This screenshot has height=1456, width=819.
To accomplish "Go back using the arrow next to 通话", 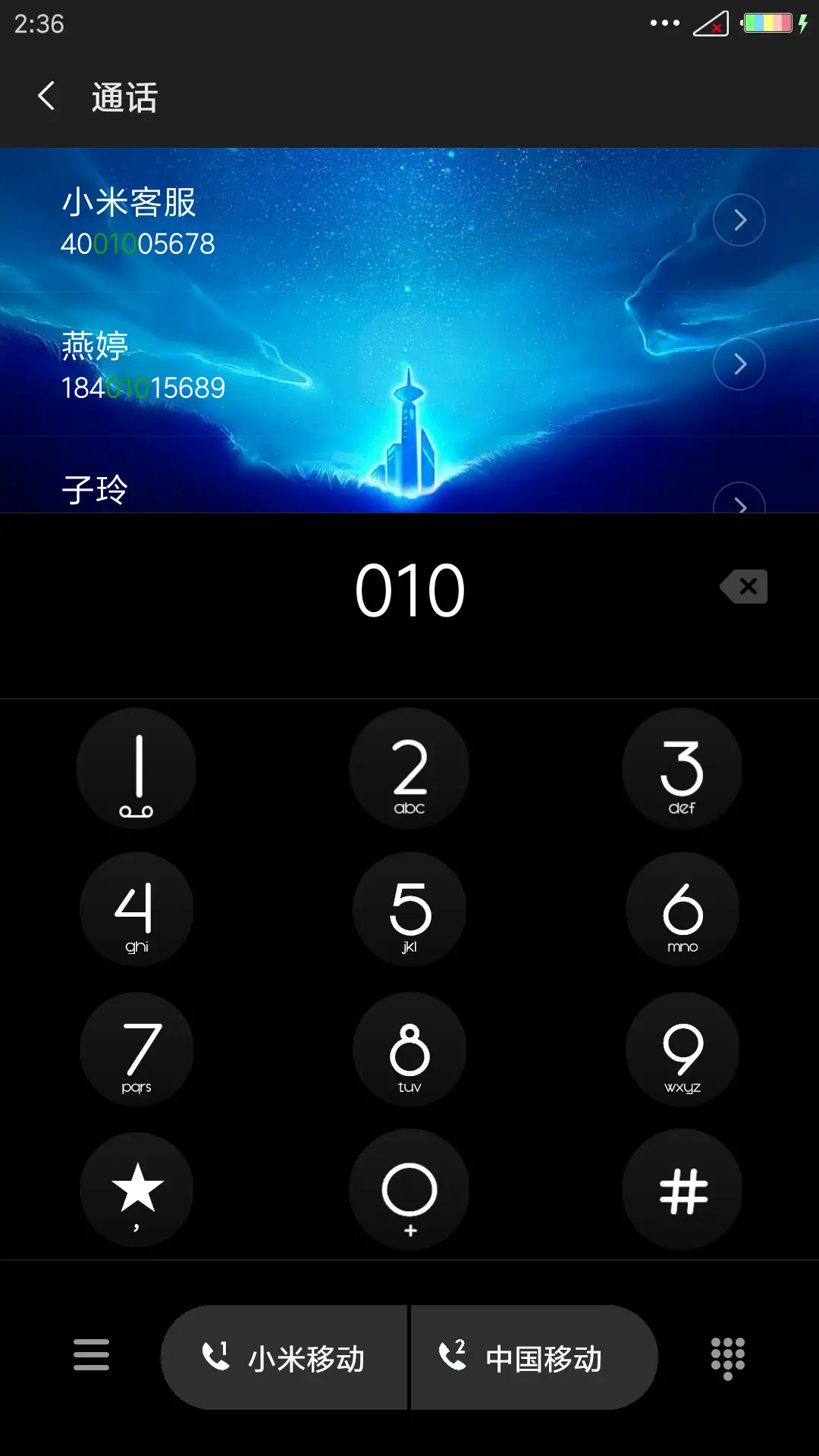I will pos(46,96).
